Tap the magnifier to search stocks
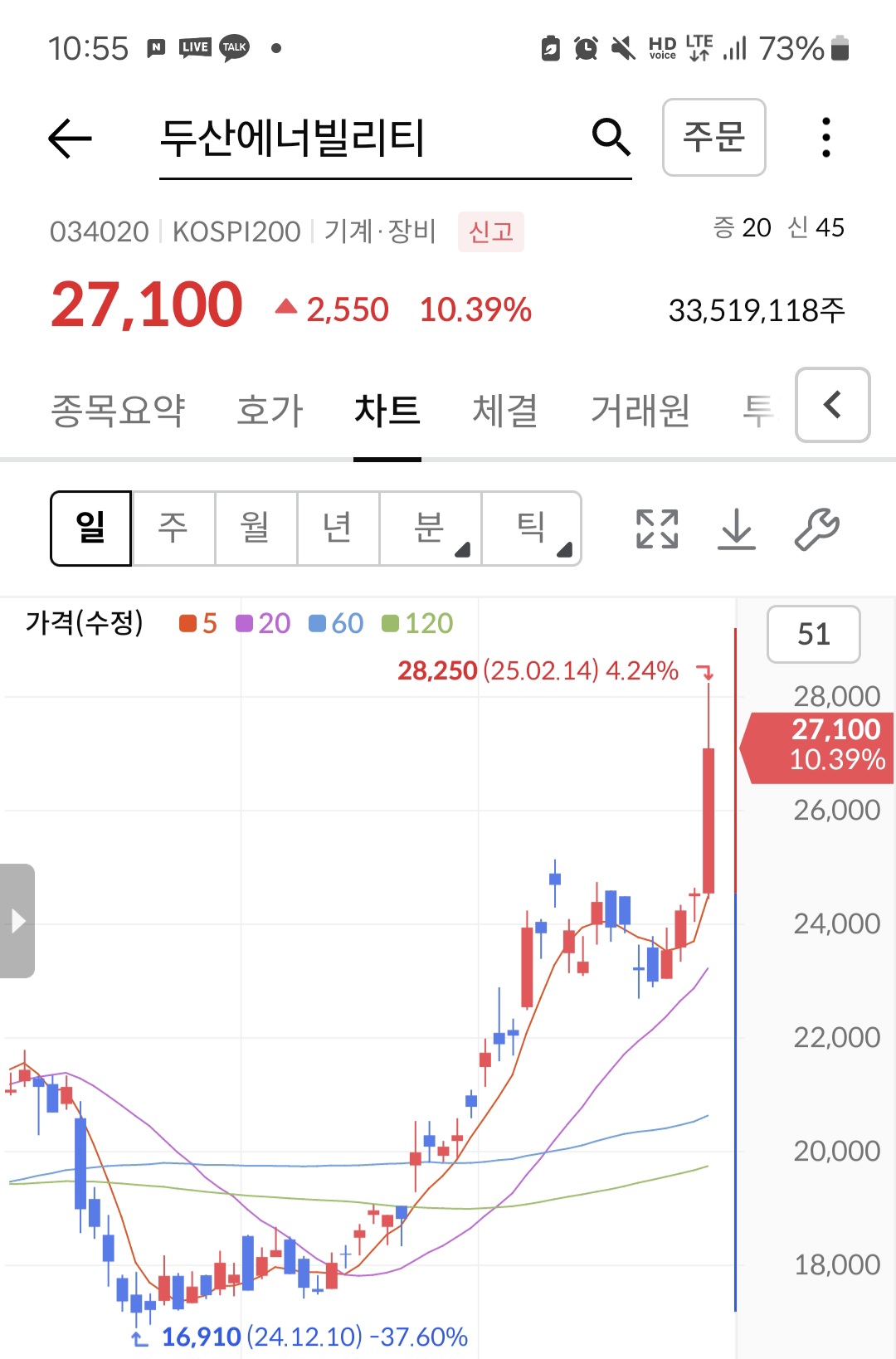The image size is (896, 1359). point(611,137)
